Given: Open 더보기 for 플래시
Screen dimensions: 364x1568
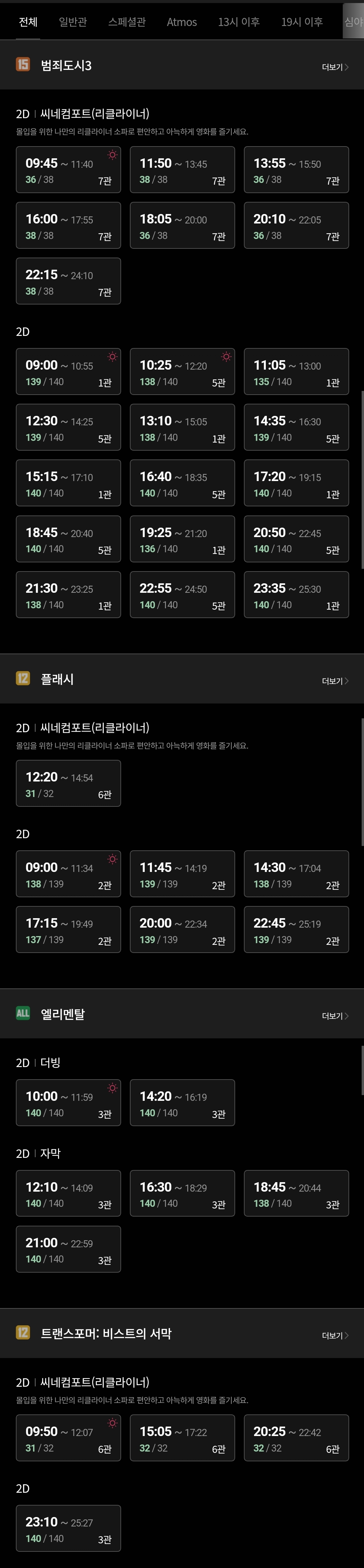Looking at the screenshot, I should [335, 681].
